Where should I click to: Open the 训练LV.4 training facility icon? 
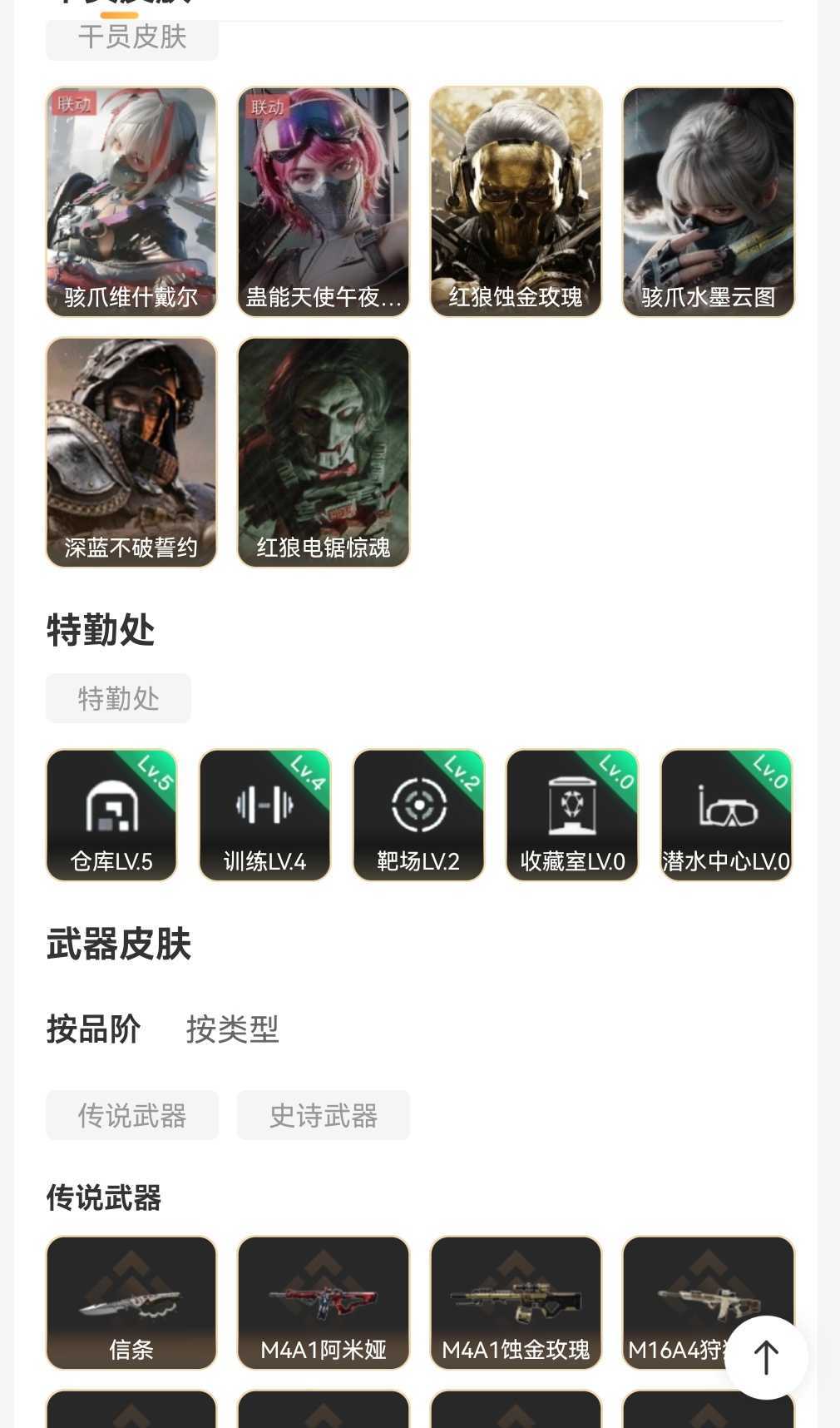tap(264, 815)
